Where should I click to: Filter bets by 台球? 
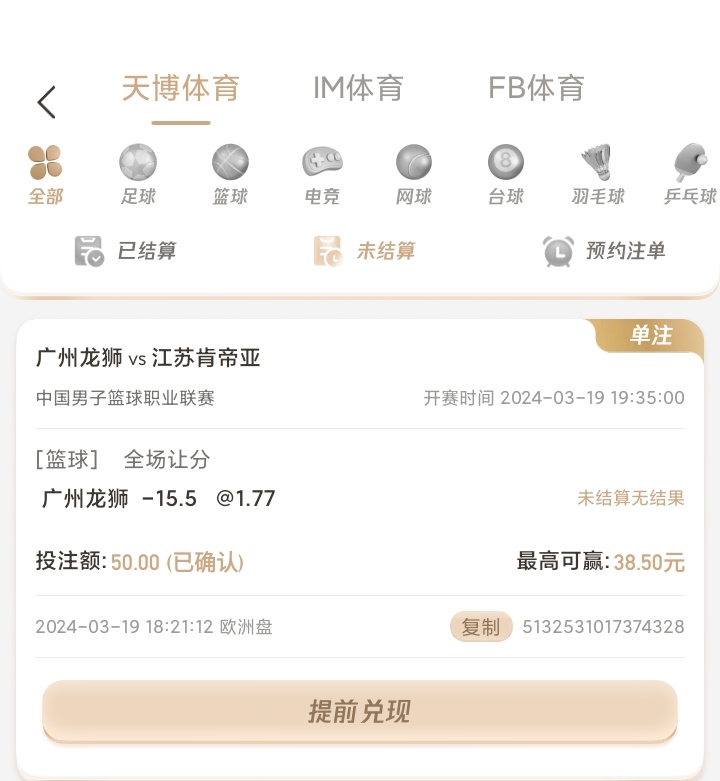pyautogui.click(x=506, y=174)
